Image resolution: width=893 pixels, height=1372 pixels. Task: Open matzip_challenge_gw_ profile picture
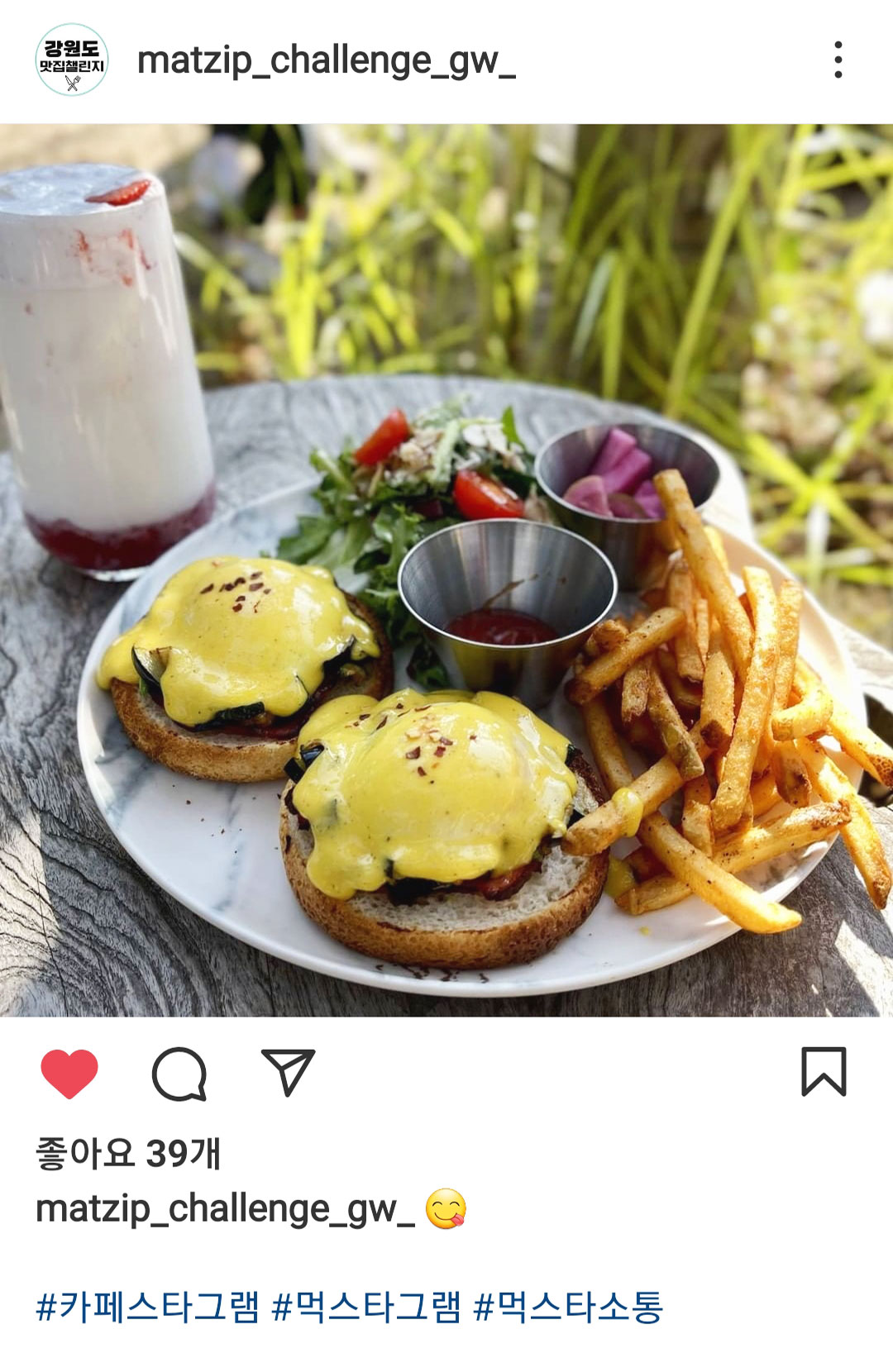[72, 60]
